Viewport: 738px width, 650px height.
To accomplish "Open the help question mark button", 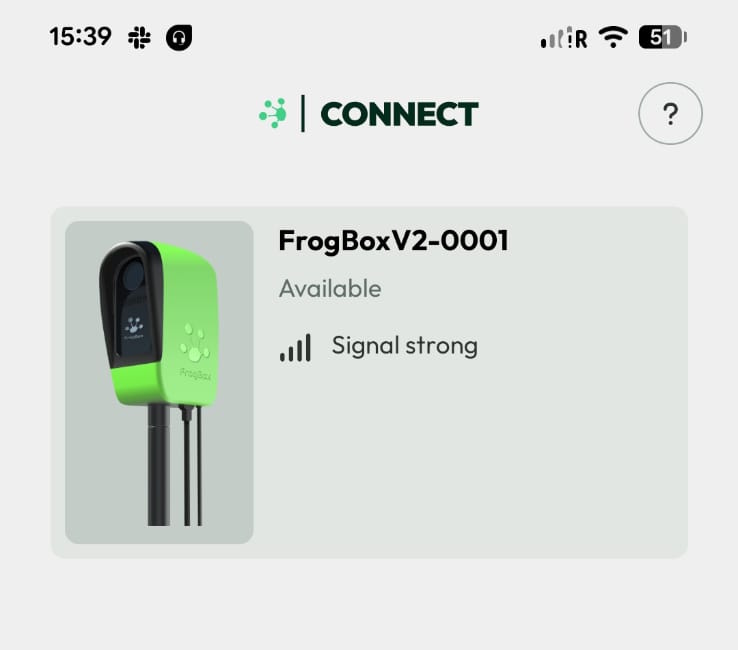I will tap(670, 114).
